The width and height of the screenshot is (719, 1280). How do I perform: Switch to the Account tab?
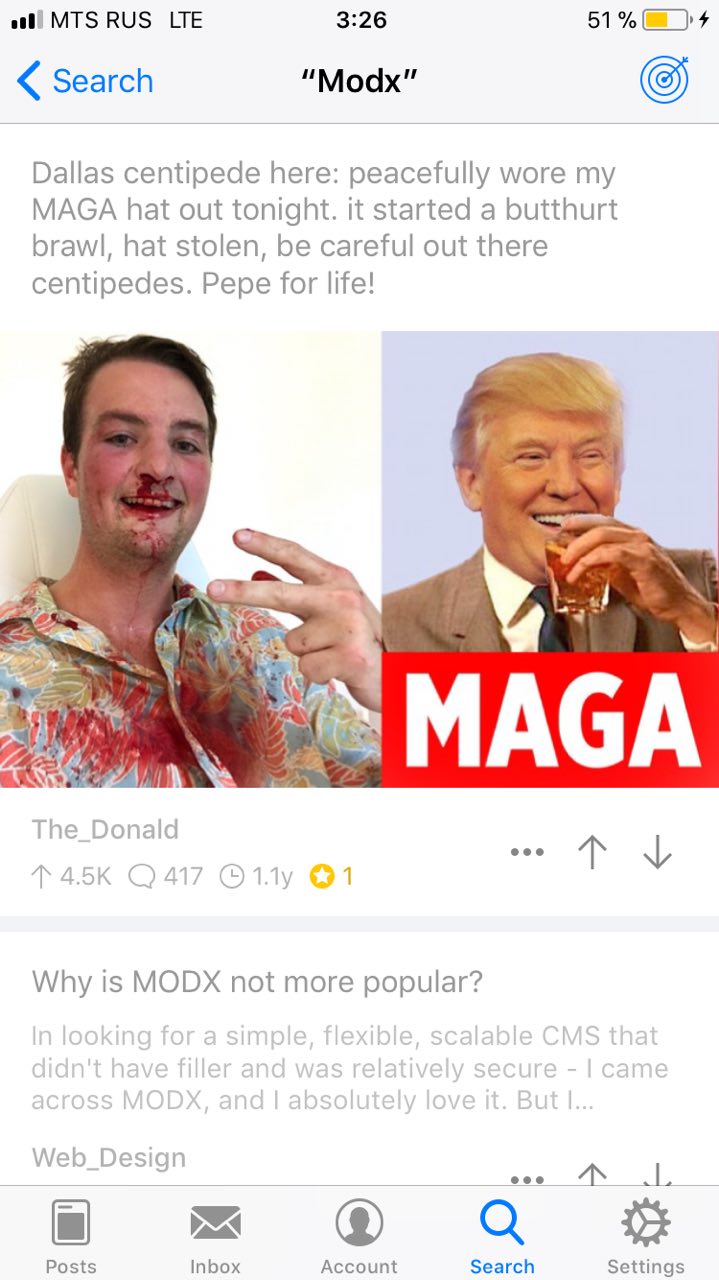pos(359,1236)
